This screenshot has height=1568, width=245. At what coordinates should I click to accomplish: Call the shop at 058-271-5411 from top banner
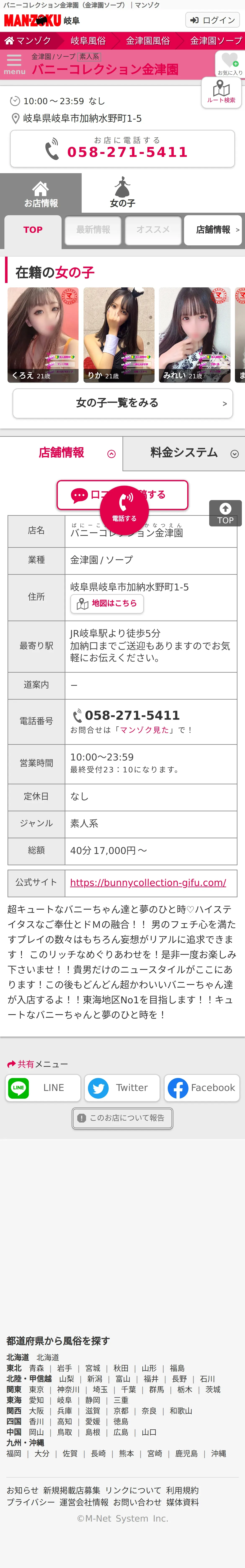click(x=122, y=148)
